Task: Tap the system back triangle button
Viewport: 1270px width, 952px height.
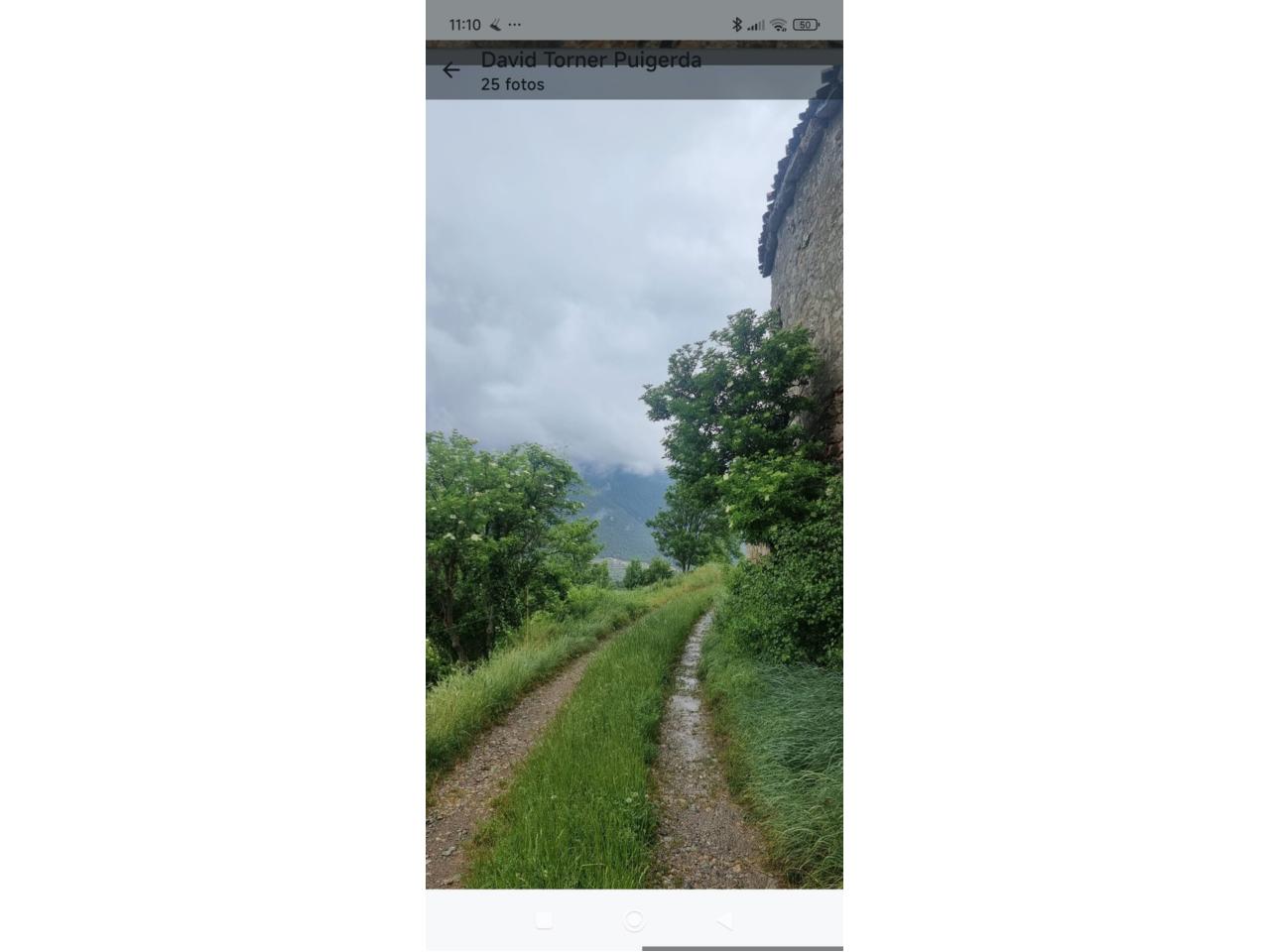Action: 725,920
